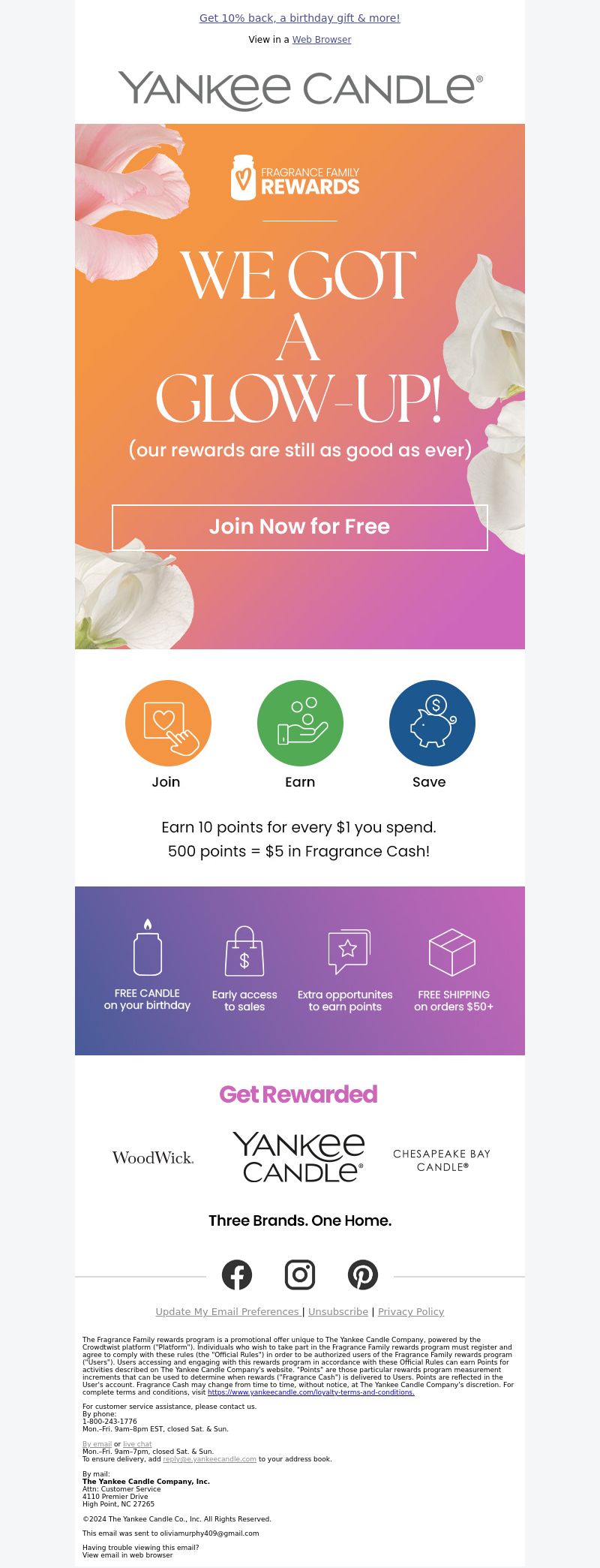Screen dimensions: 600x1568
Task: Open Yankee Candle Pinterest page
Action: pos(363,1275)
